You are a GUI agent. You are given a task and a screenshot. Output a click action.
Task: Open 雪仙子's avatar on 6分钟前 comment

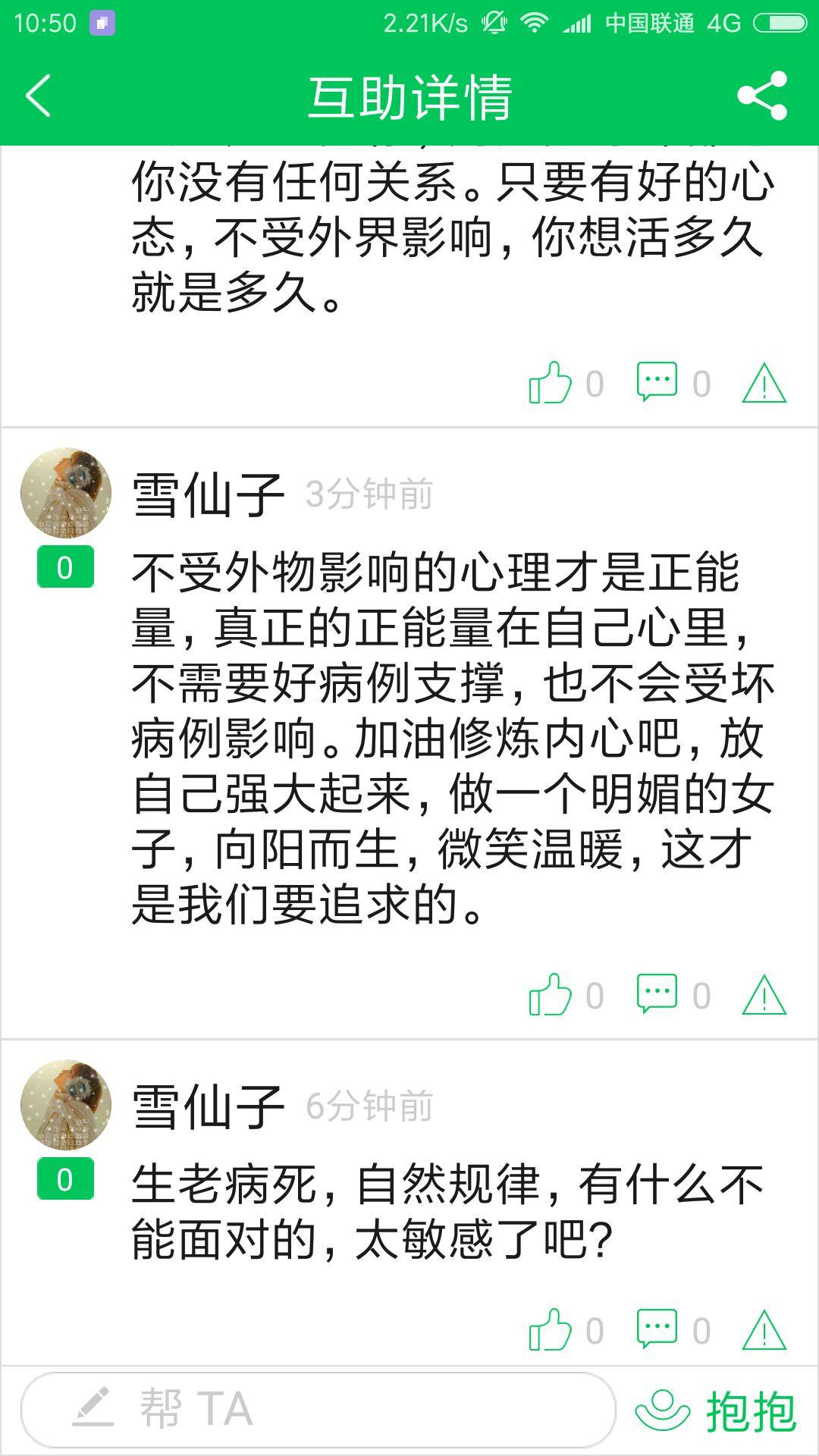coord(66,1105)
